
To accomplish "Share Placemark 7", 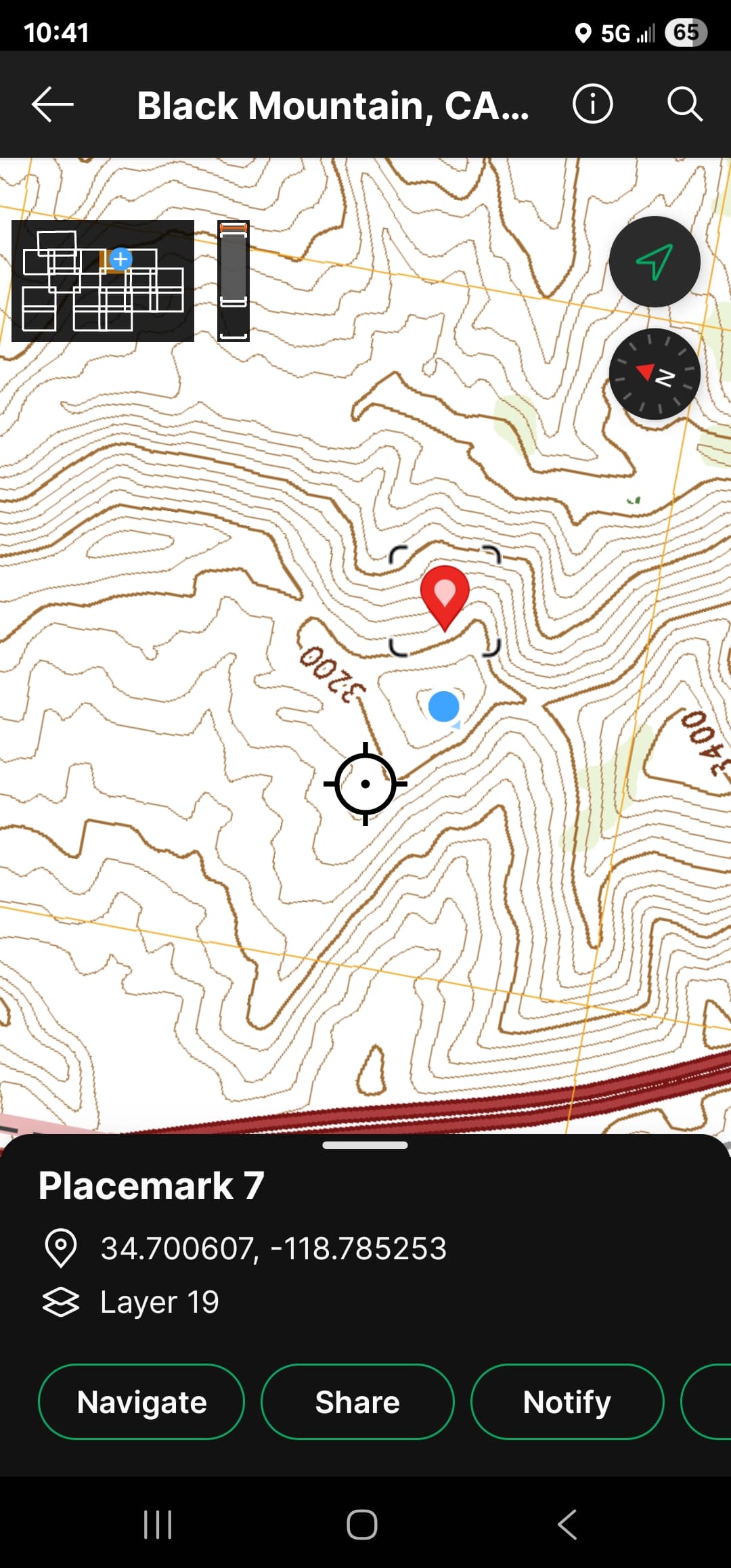I will (x=357, y=1401).
